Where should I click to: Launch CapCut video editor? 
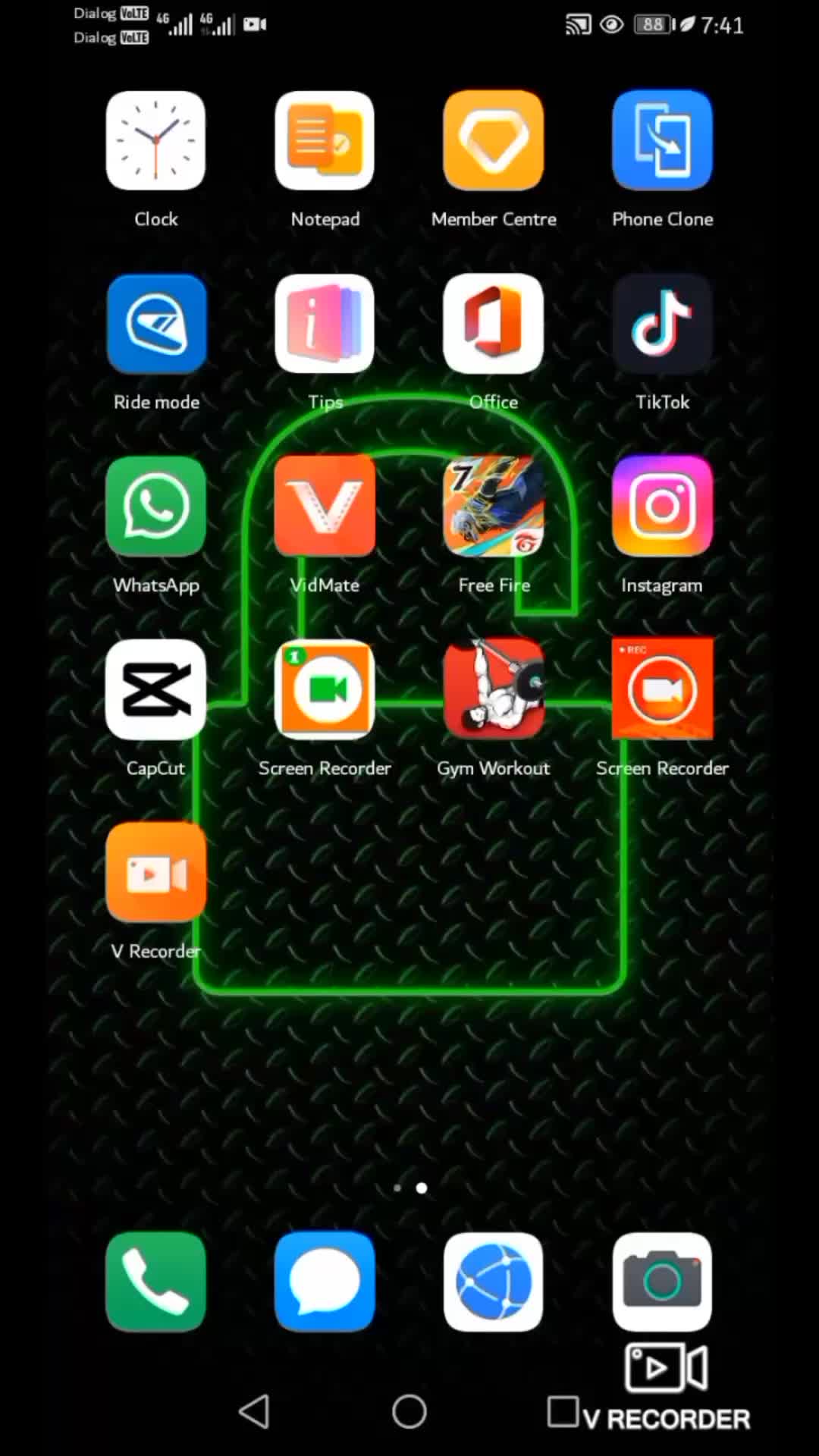(x=155, y=689)
